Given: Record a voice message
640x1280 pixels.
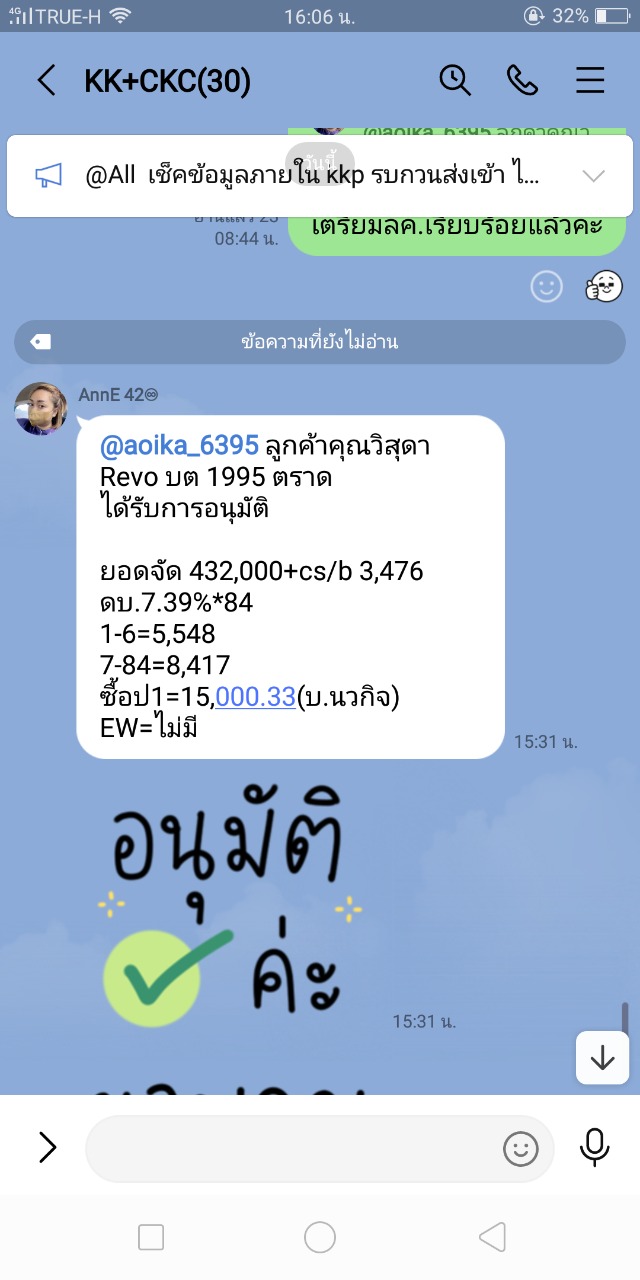Looking at the screenshot, I should tap(594, 1148).
